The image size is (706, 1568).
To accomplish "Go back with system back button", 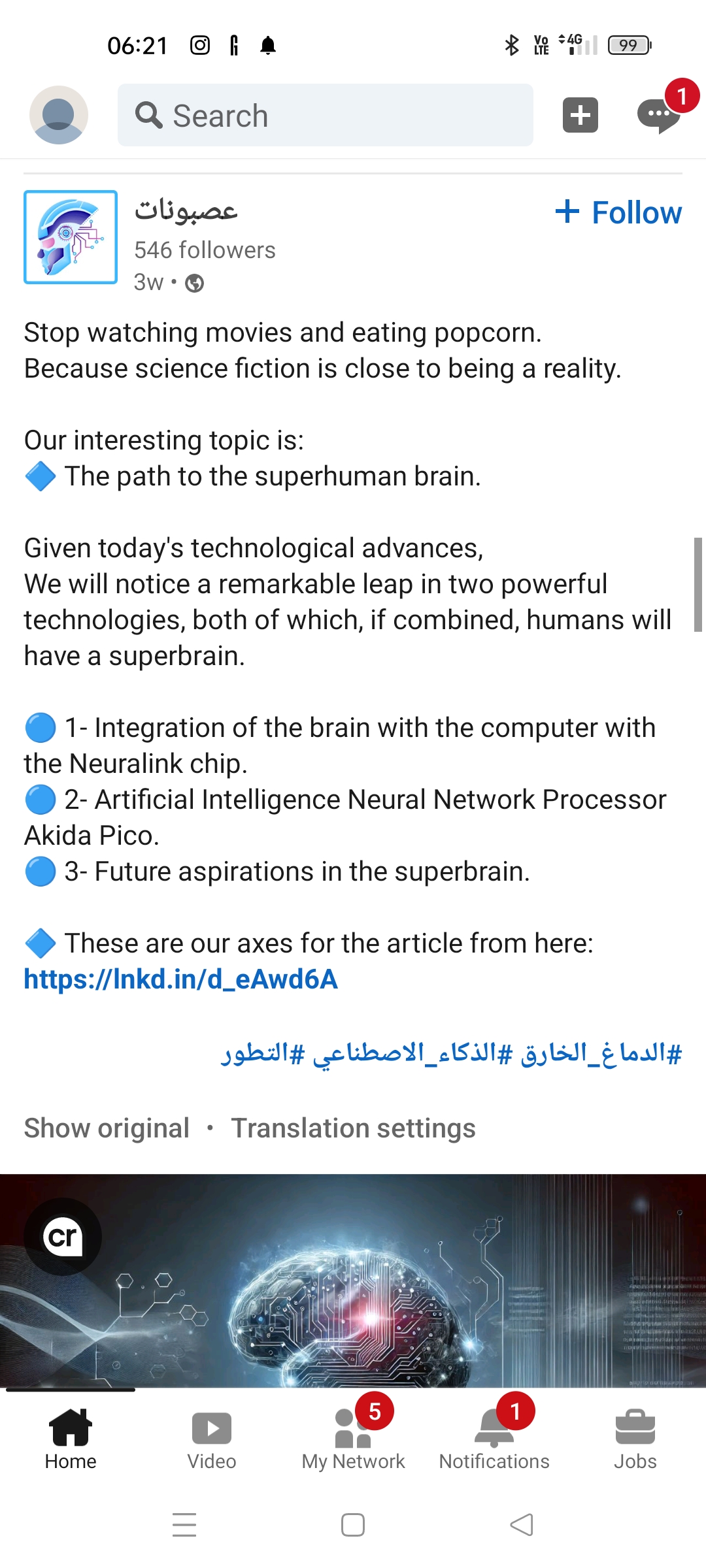I will pos(522,1525).
